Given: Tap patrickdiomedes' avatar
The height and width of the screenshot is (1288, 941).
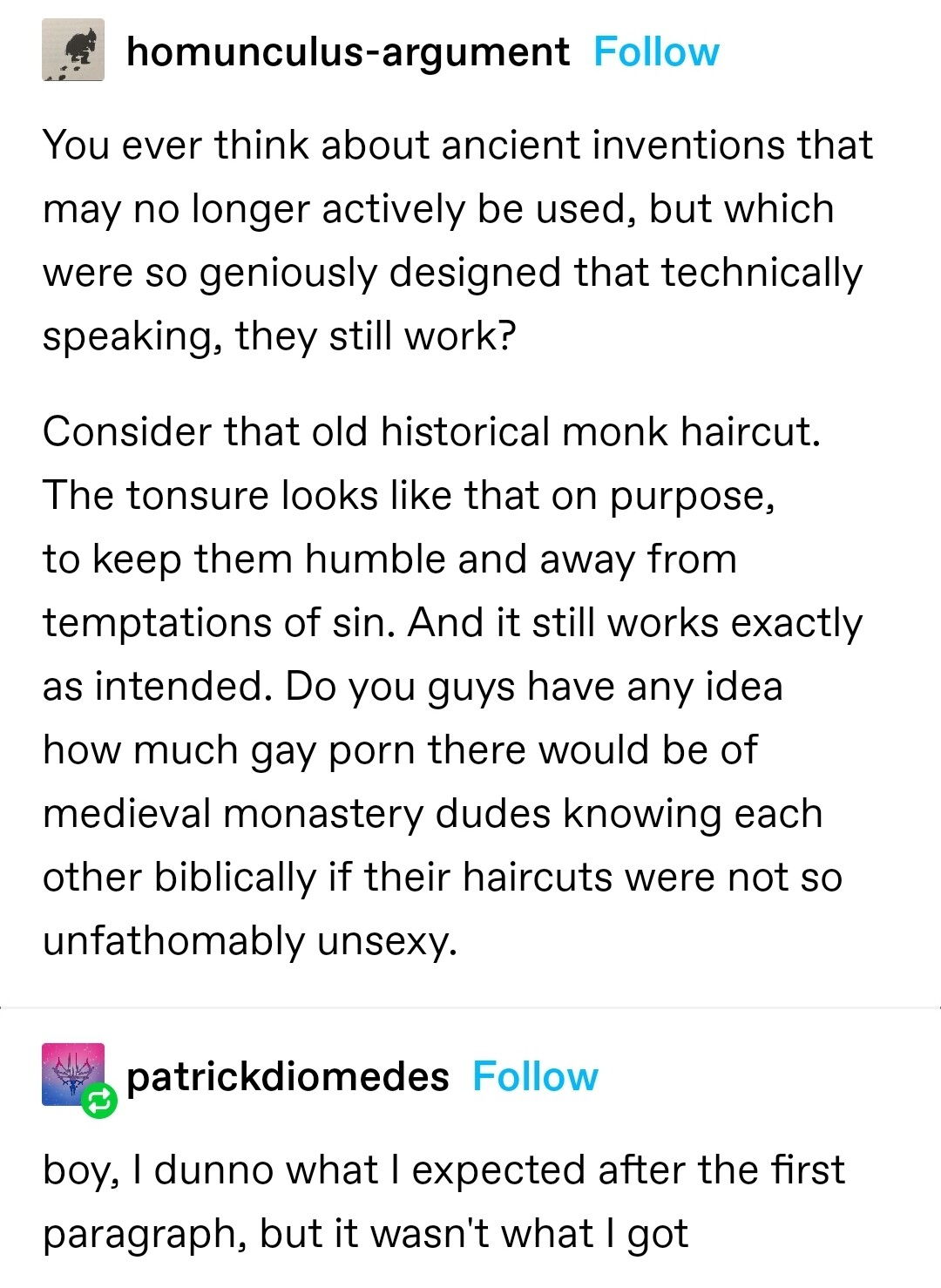Looking at the screenshot, I should click(x=73, y=1074).
